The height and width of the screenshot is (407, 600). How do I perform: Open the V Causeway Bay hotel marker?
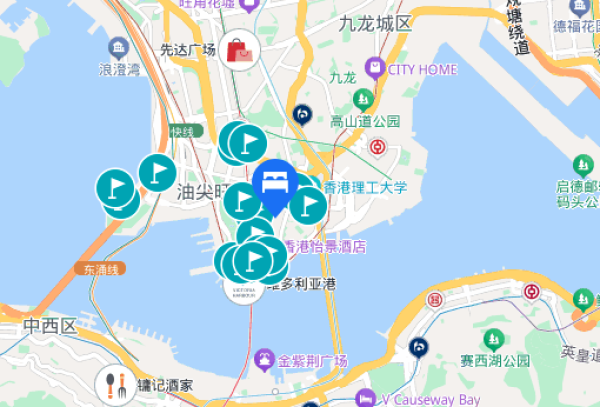[x=367, y=398]
